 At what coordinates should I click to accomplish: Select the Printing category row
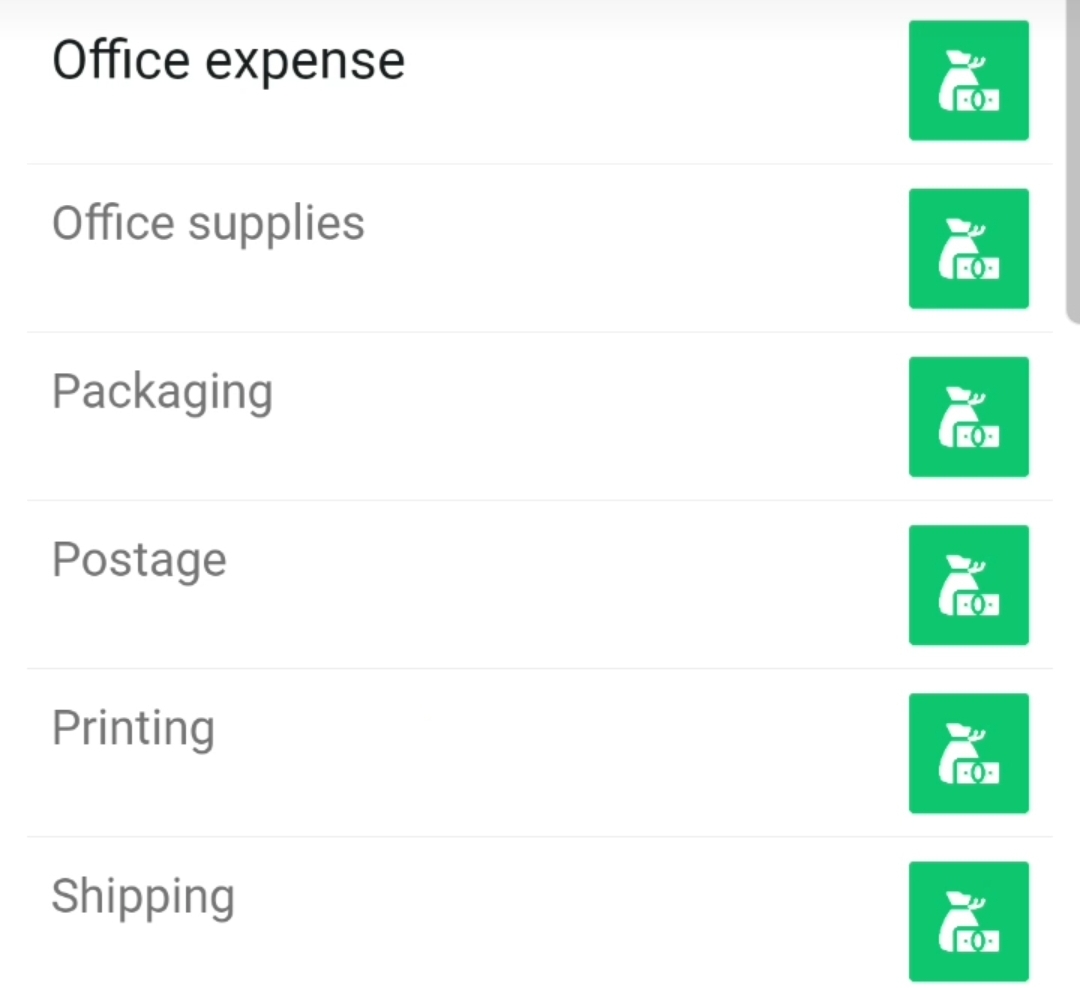133,728
